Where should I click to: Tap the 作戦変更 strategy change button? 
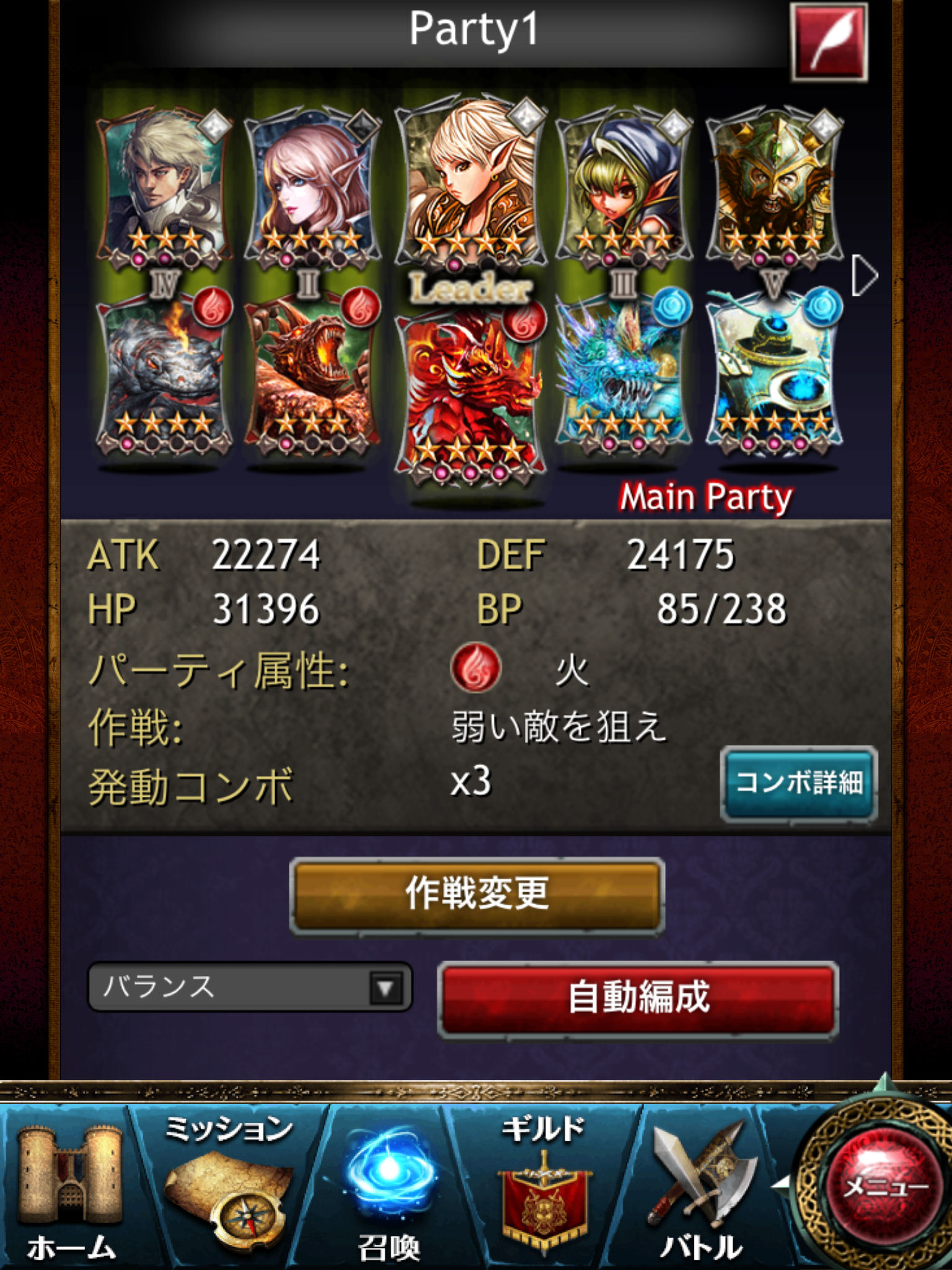477,895
